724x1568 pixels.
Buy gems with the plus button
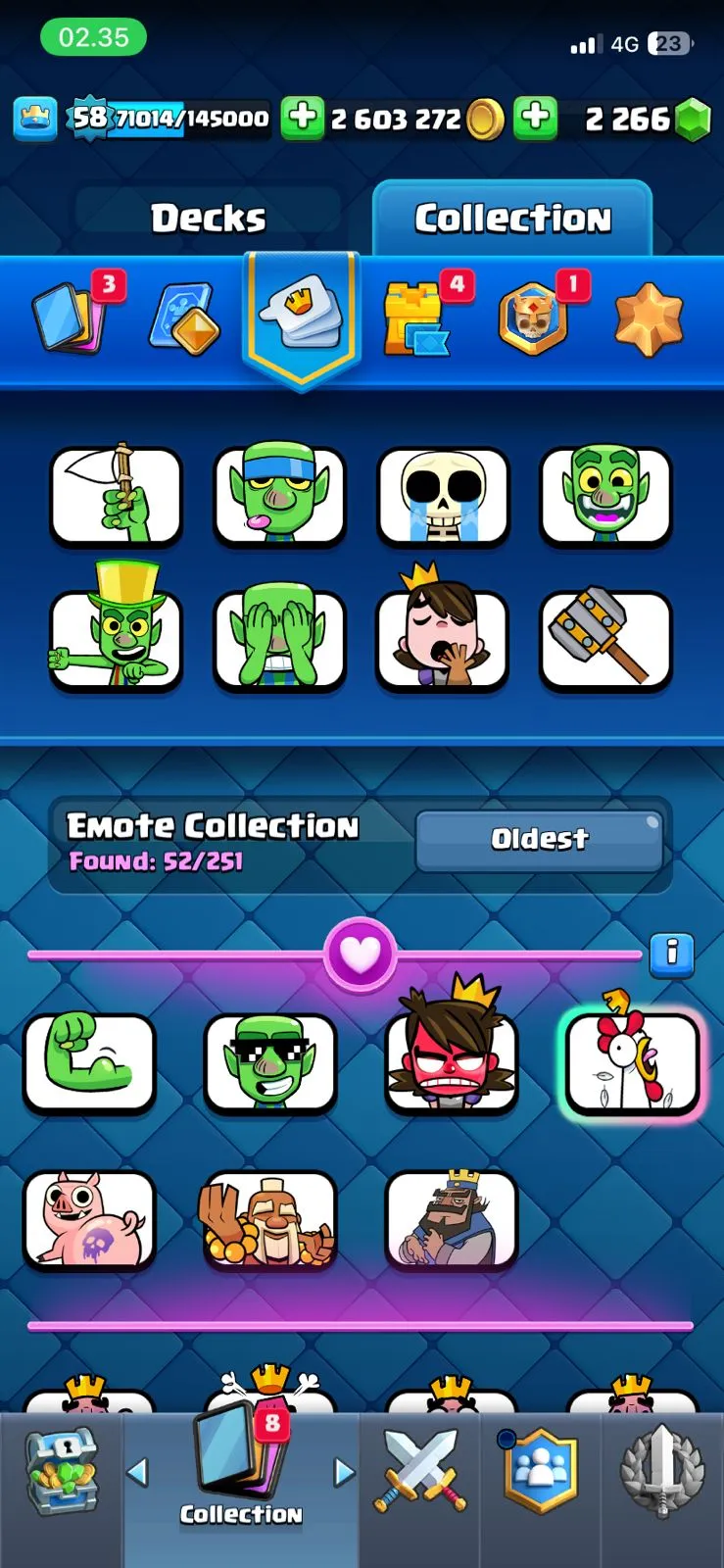[535, 119]
